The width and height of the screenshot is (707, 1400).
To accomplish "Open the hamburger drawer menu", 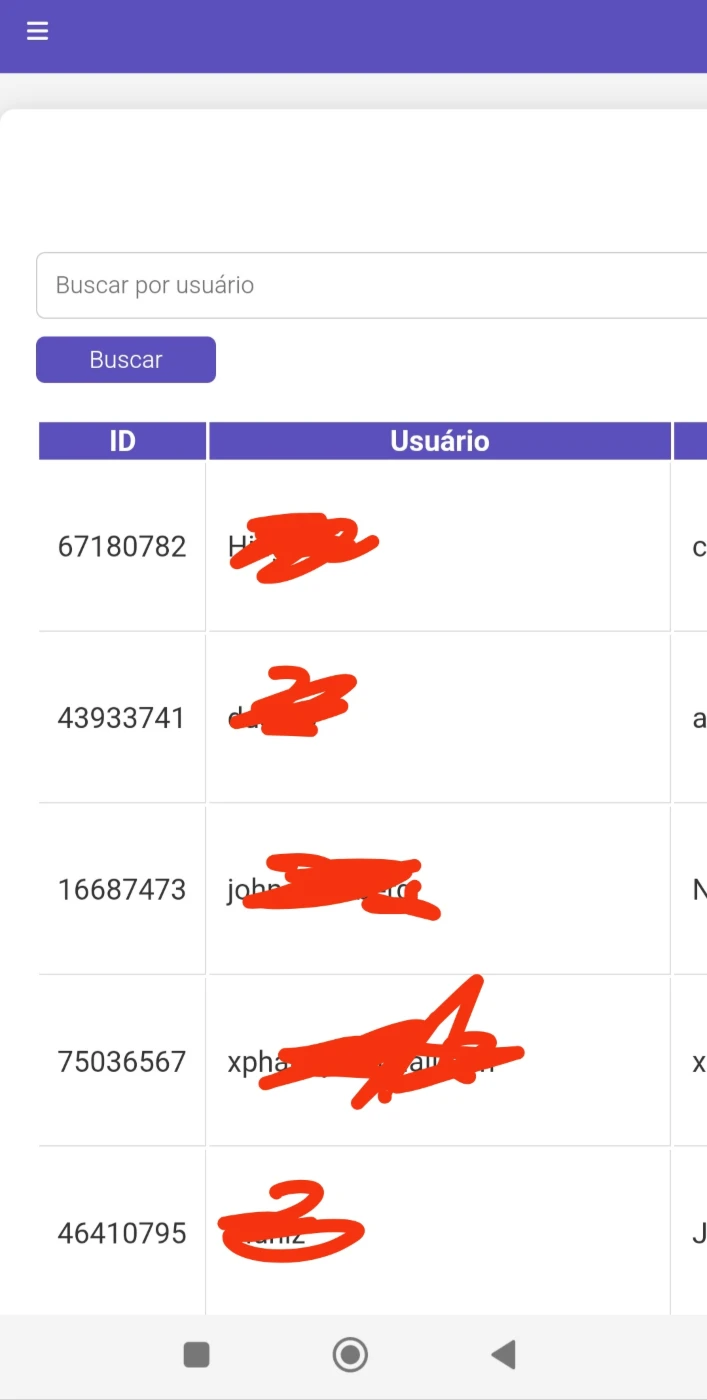I will click(37, 31).
